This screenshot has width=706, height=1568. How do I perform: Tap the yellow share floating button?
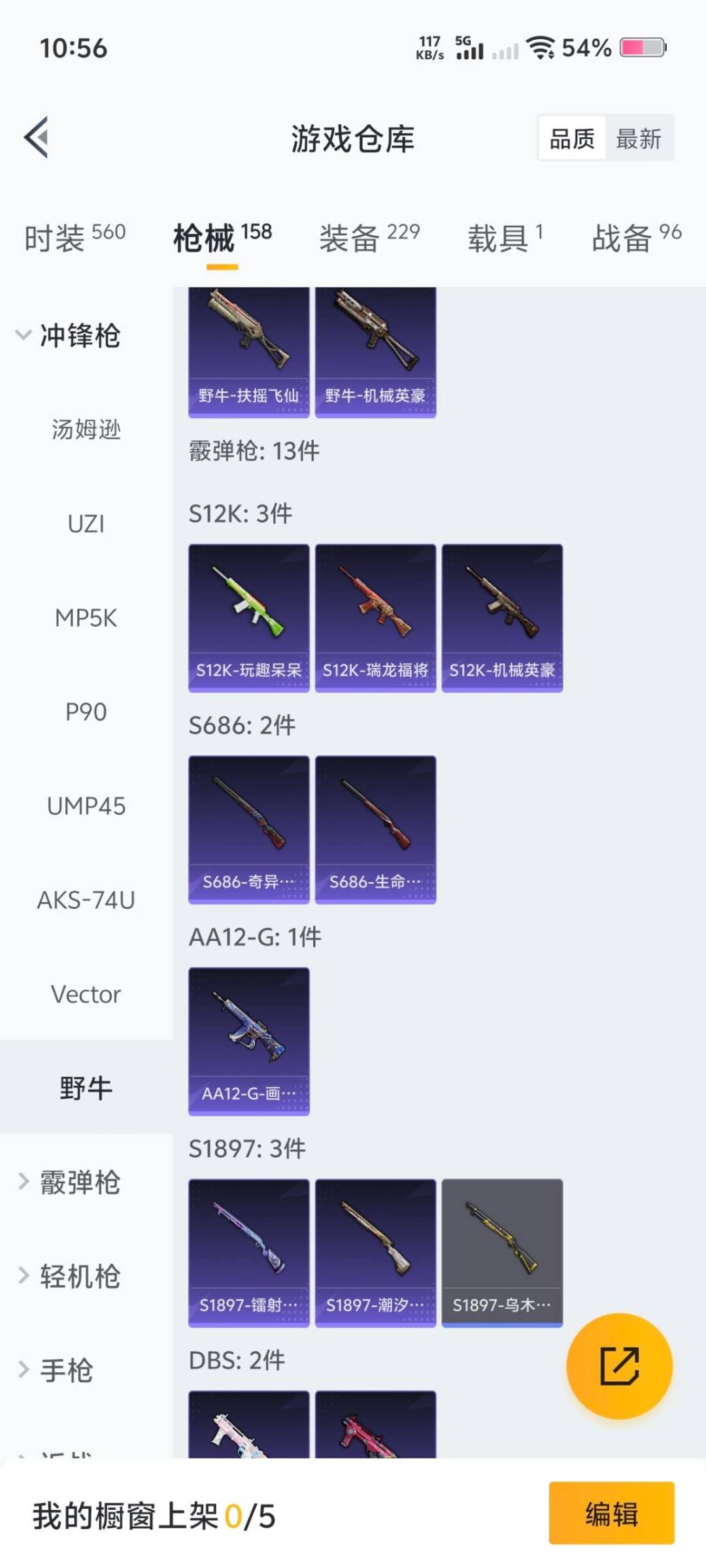point(619,1366)
